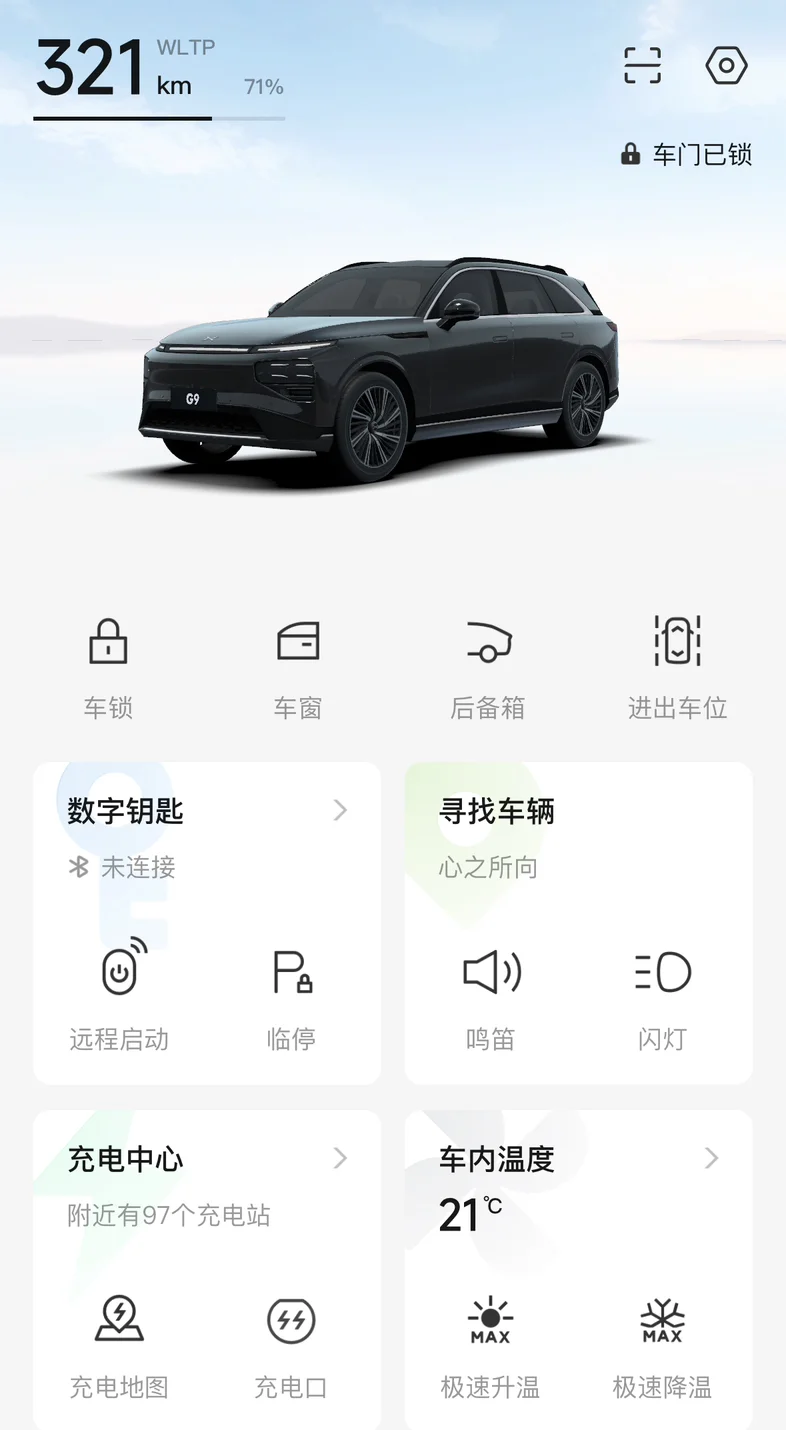The height and width of the screenshot is (1430, 786).
Task: Tap the 车锁 car lock control
Action: (x=108, y=668)
